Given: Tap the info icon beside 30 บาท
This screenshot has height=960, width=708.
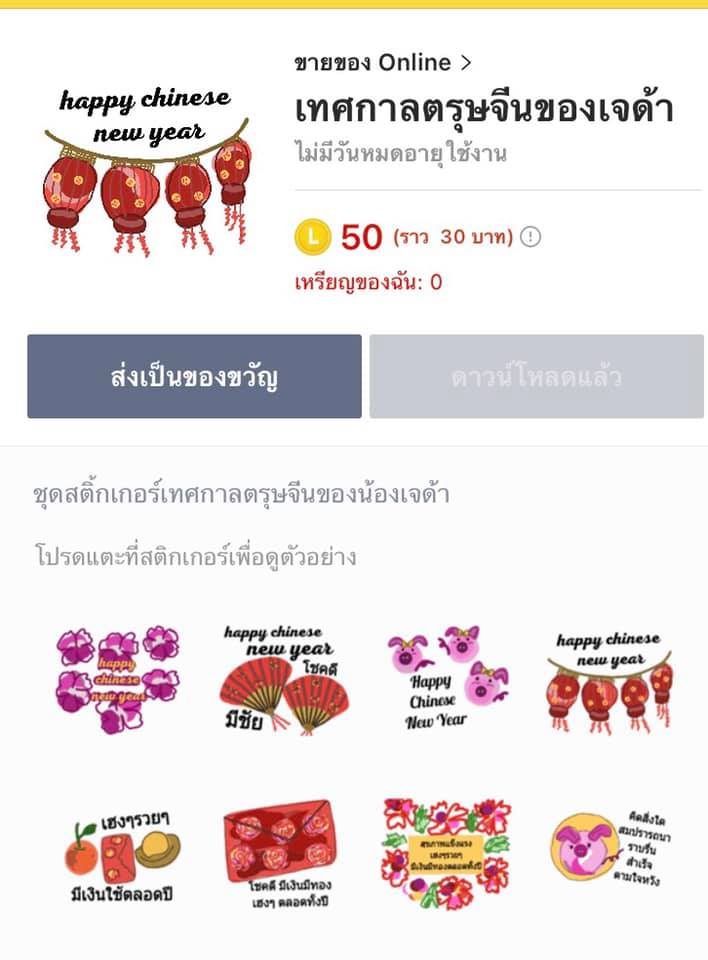Looking at the screenshot, I should [531, 237].
